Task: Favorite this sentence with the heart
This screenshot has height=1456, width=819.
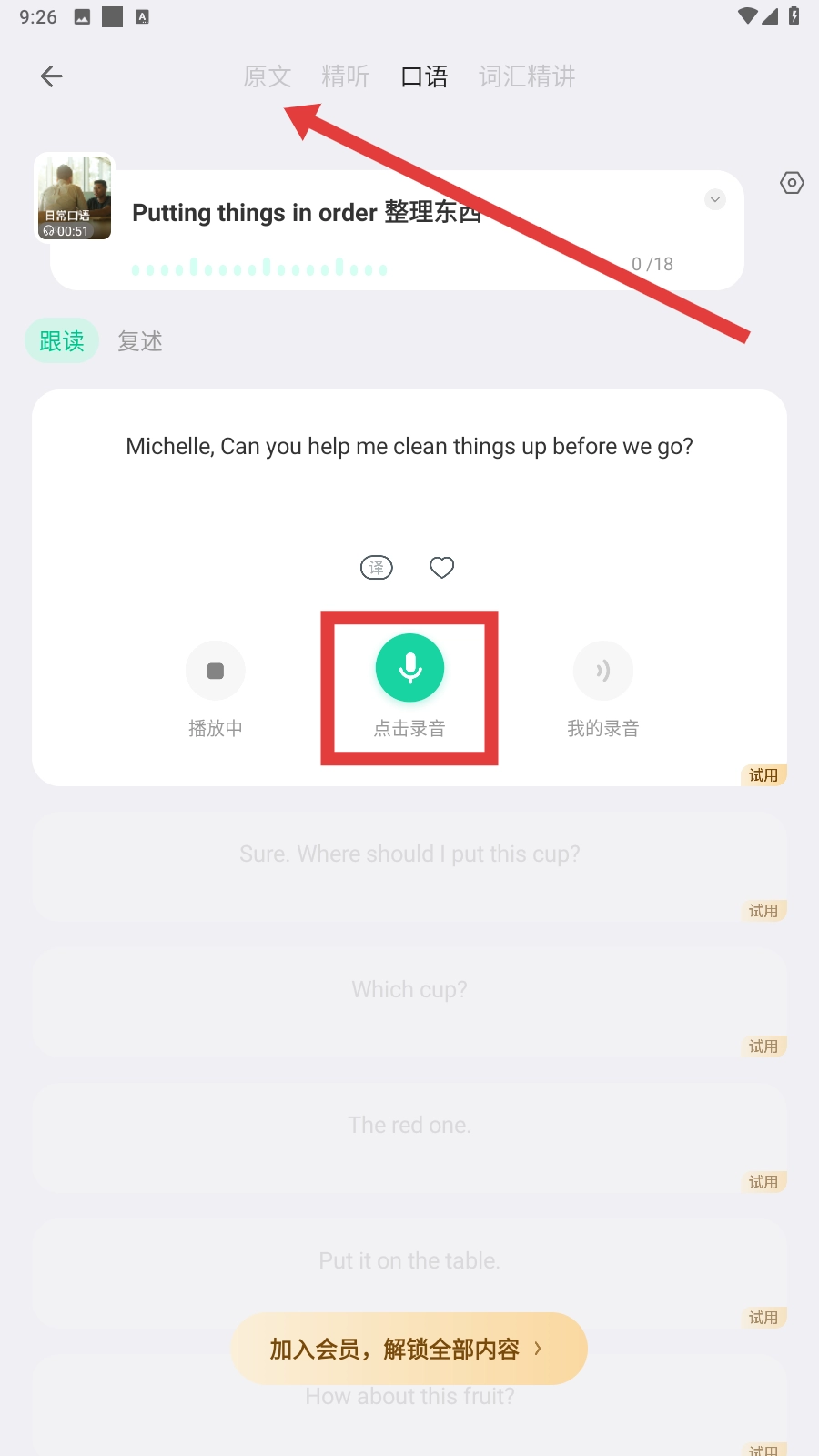Action: coord(442,568)
